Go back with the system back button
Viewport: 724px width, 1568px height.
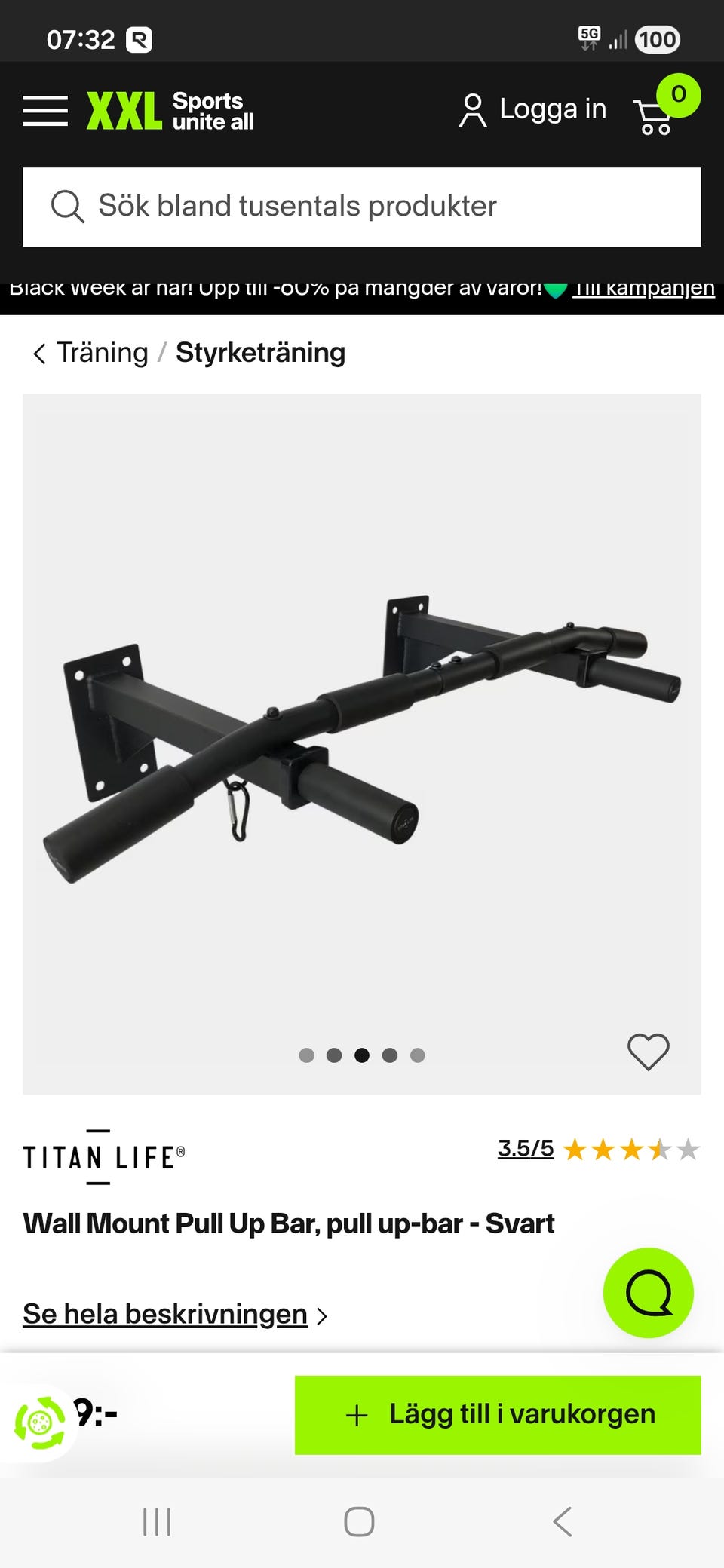point(563,1521)
